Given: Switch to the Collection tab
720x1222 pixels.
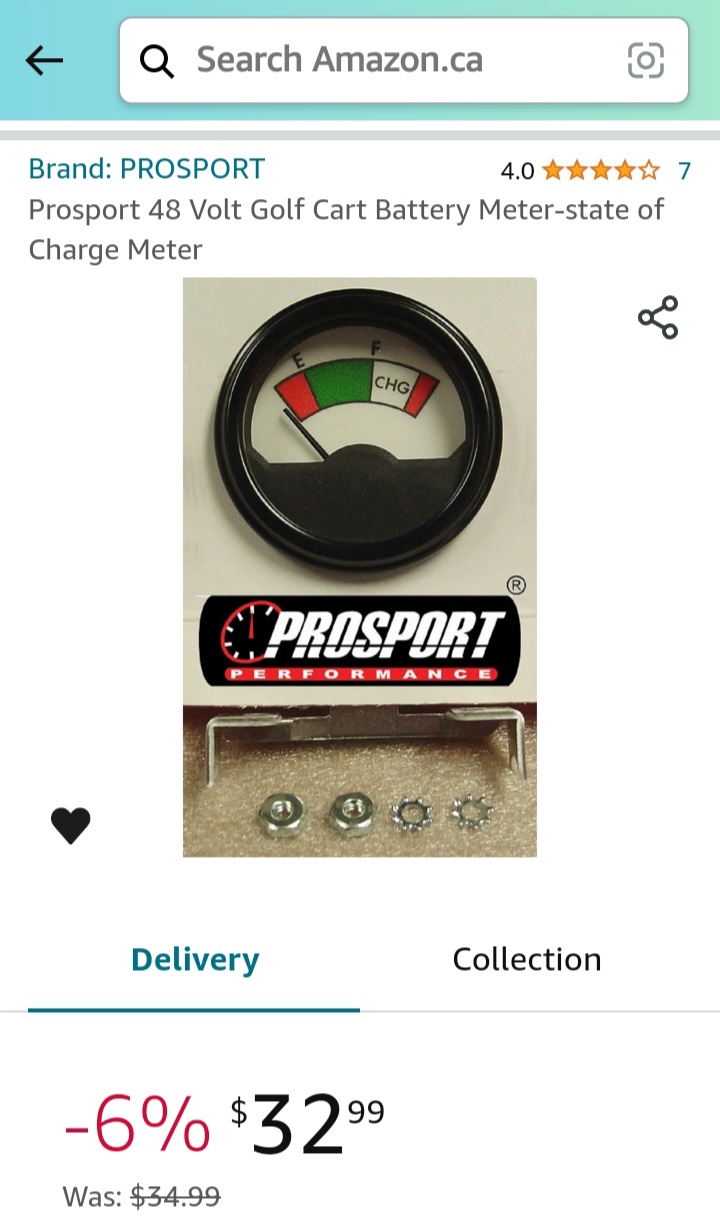Looking at the screenshot, I should pos(527,960).
